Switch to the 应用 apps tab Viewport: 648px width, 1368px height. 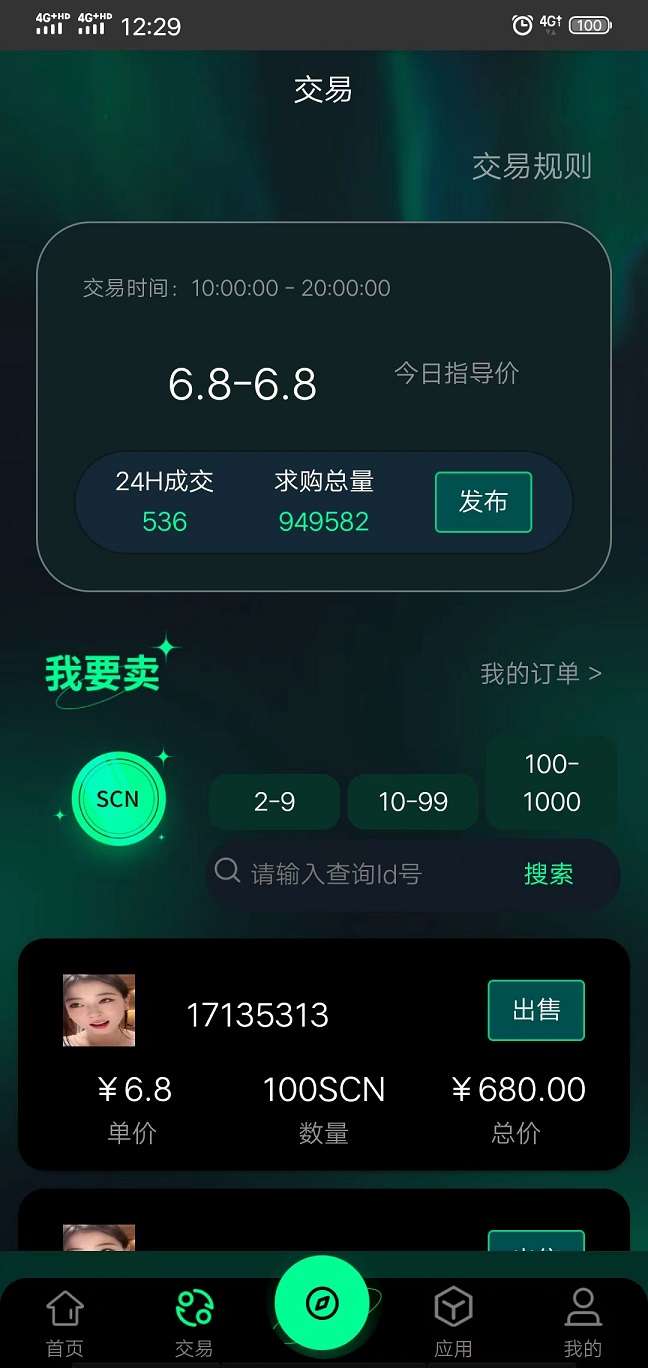453,1322
